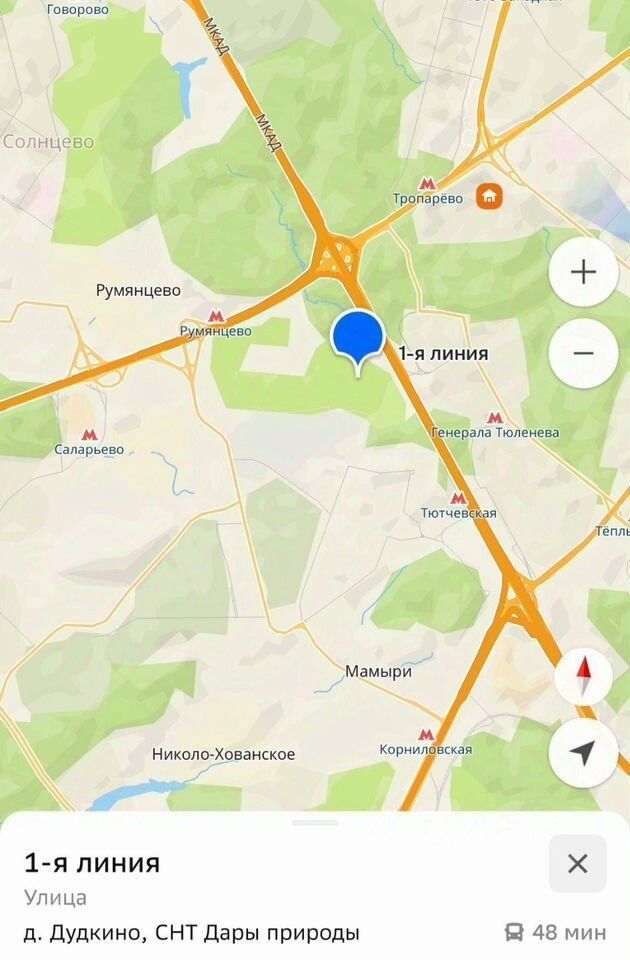Image resolution: width=630 pixels, height=960 pixels.
Task: Select the Генерала Тюленева metro marker
Action: tap(494, 417)
